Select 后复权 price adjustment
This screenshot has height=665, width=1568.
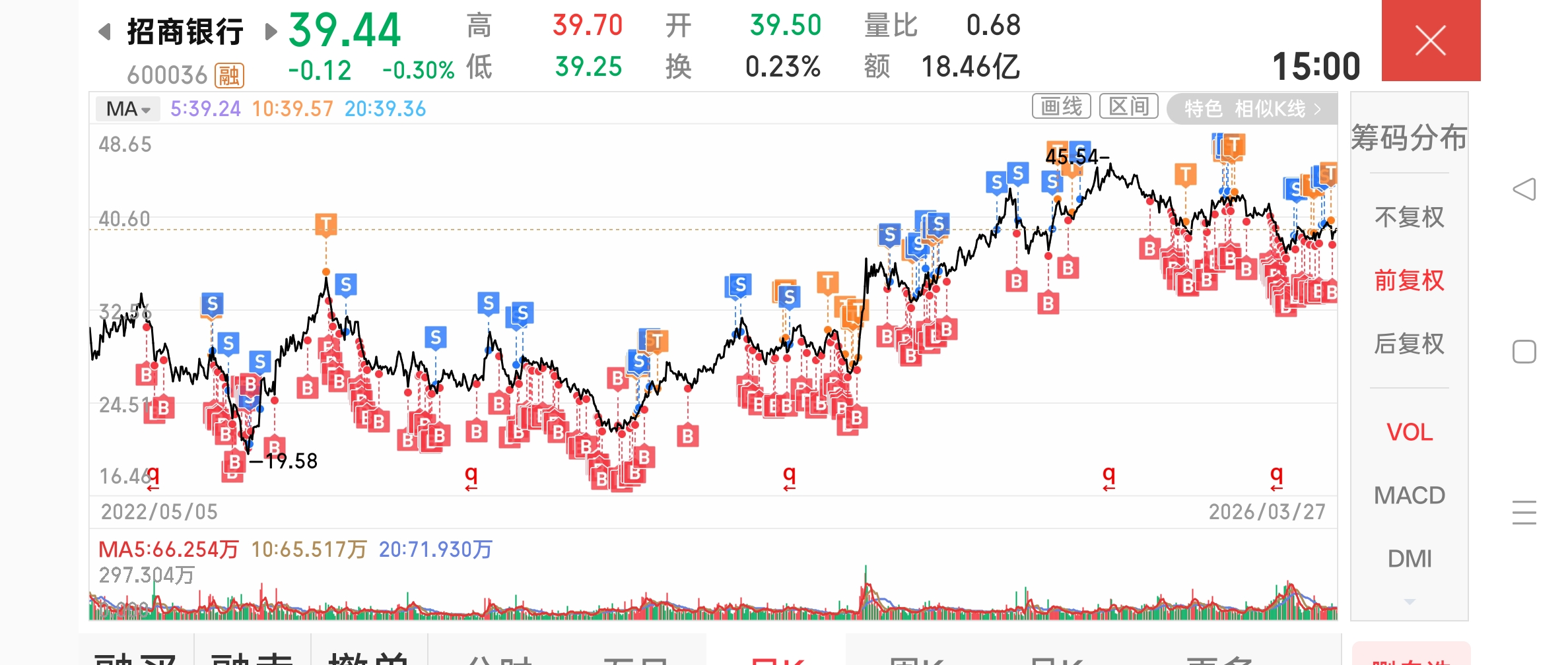coord(1409,344)
